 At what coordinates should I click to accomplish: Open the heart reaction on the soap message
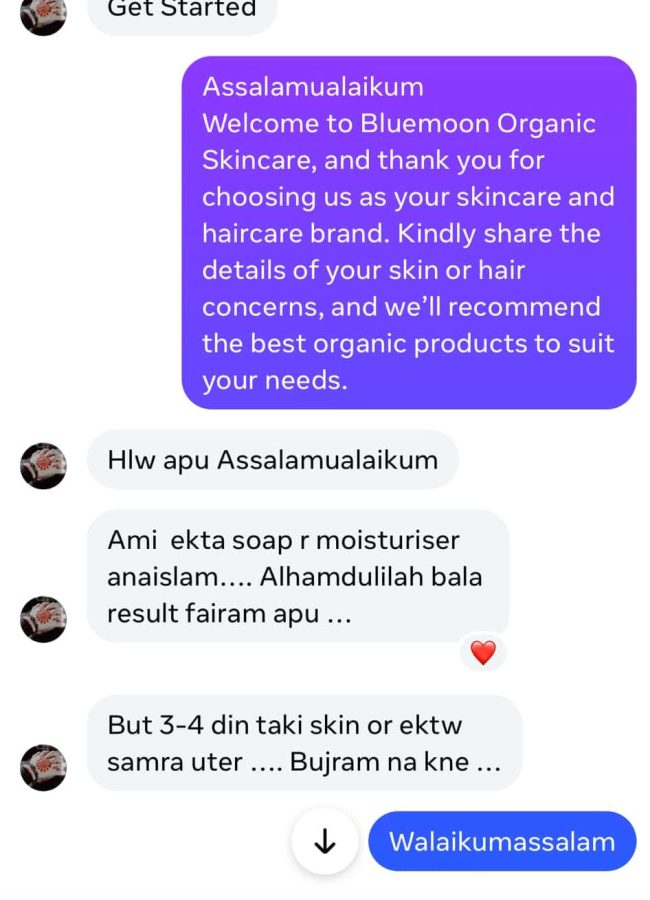(x=483, y=653)
